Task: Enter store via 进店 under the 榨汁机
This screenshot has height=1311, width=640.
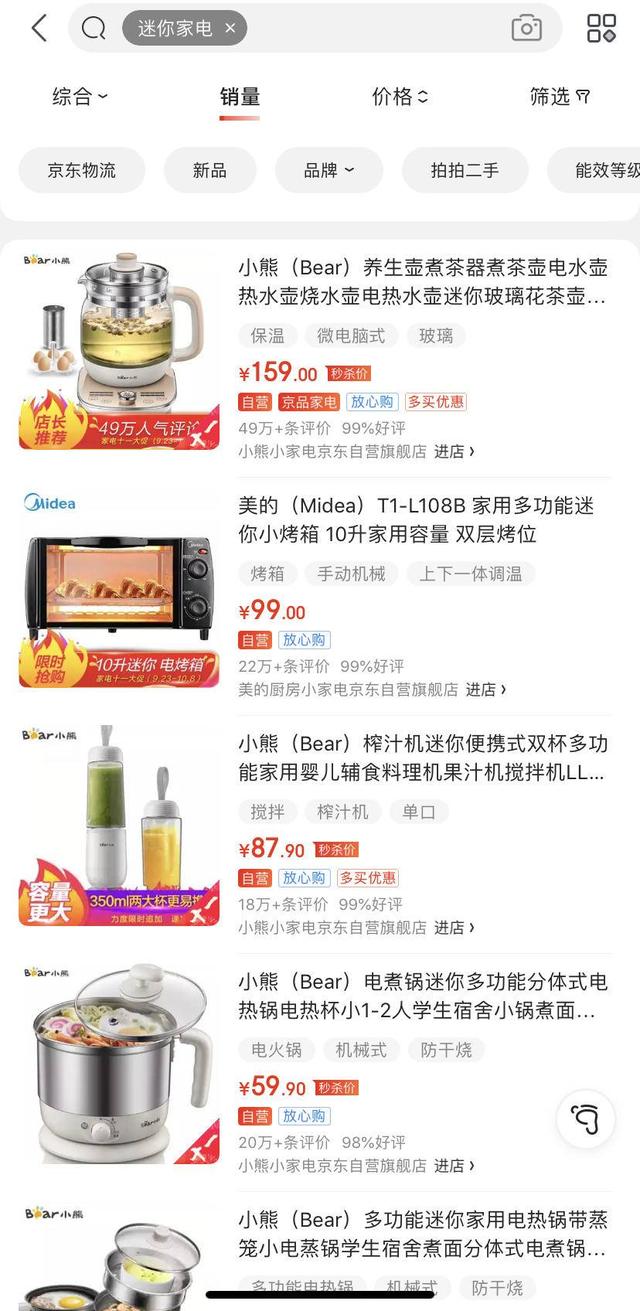Action: (454, 927)
